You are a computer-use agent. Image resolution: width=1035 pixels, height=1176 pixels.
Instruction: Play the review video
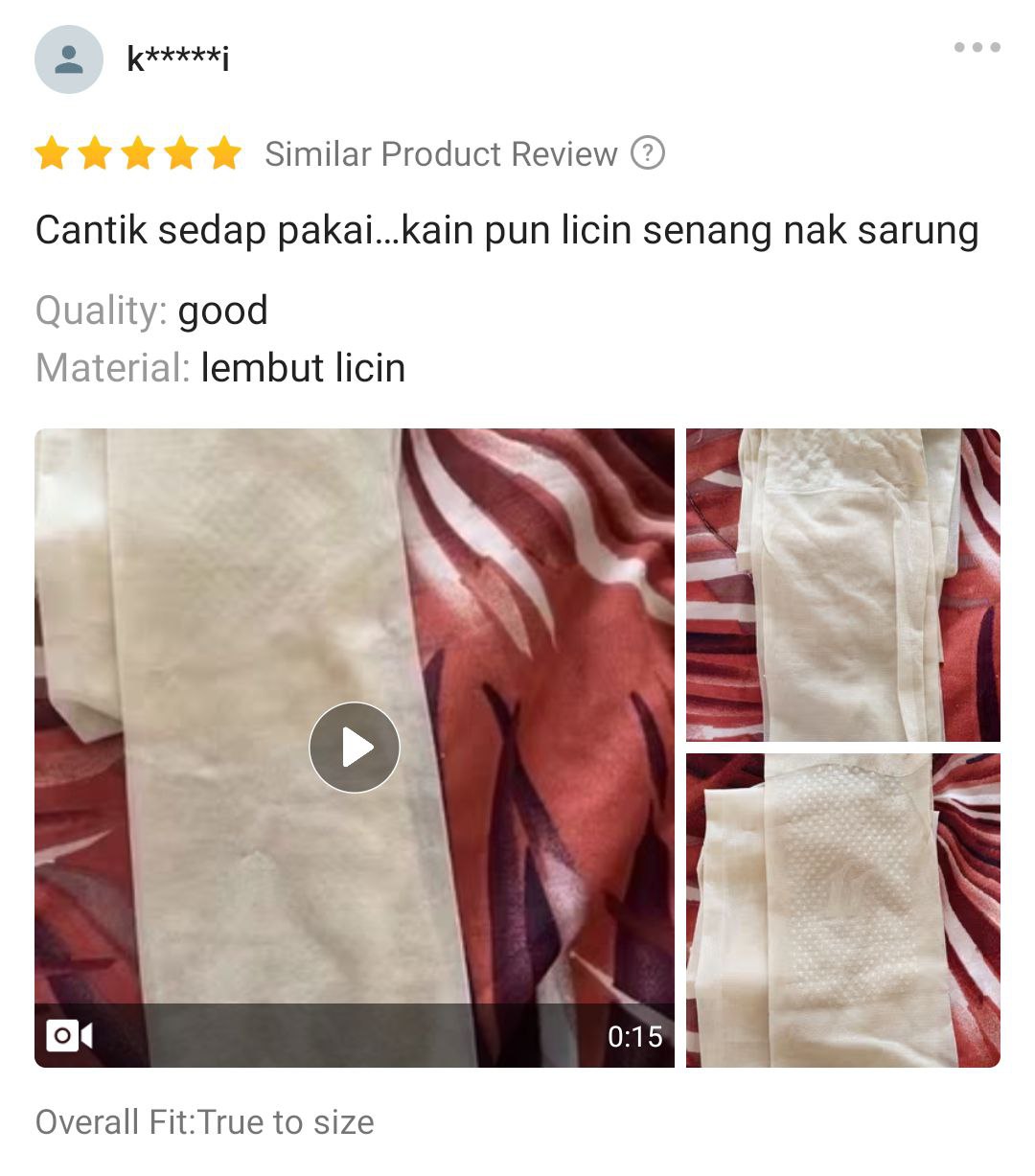(x=355, y=748)
